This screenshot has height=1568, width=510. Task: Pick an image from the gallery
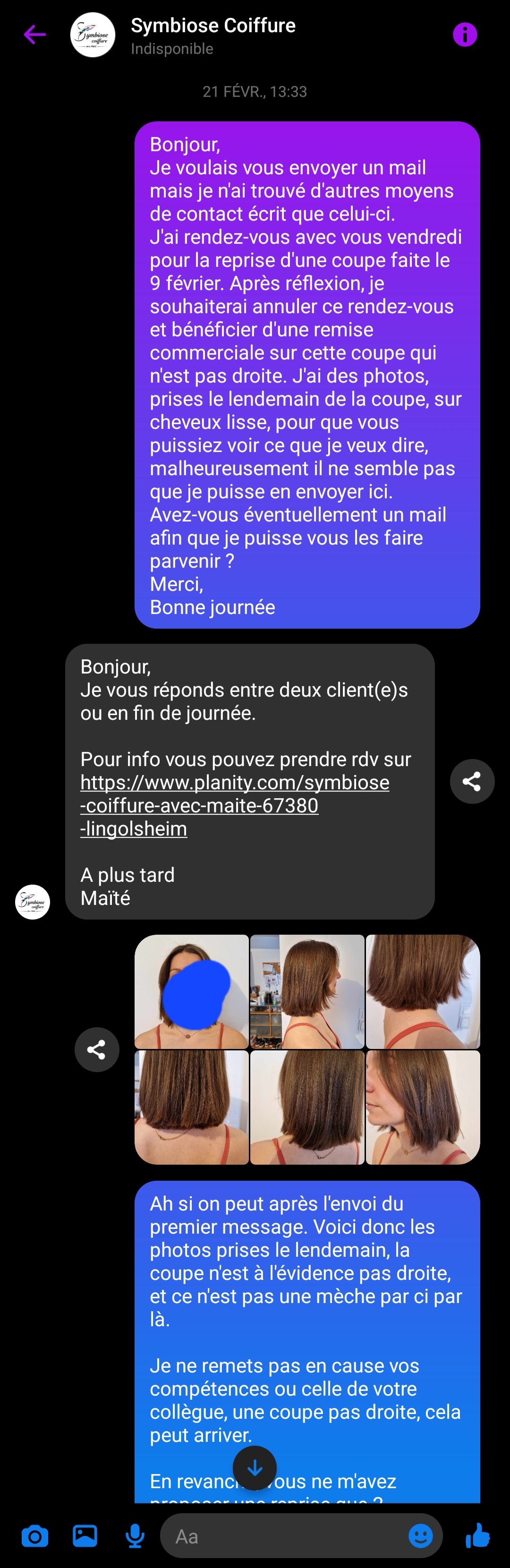click(x=85, y=1536)
